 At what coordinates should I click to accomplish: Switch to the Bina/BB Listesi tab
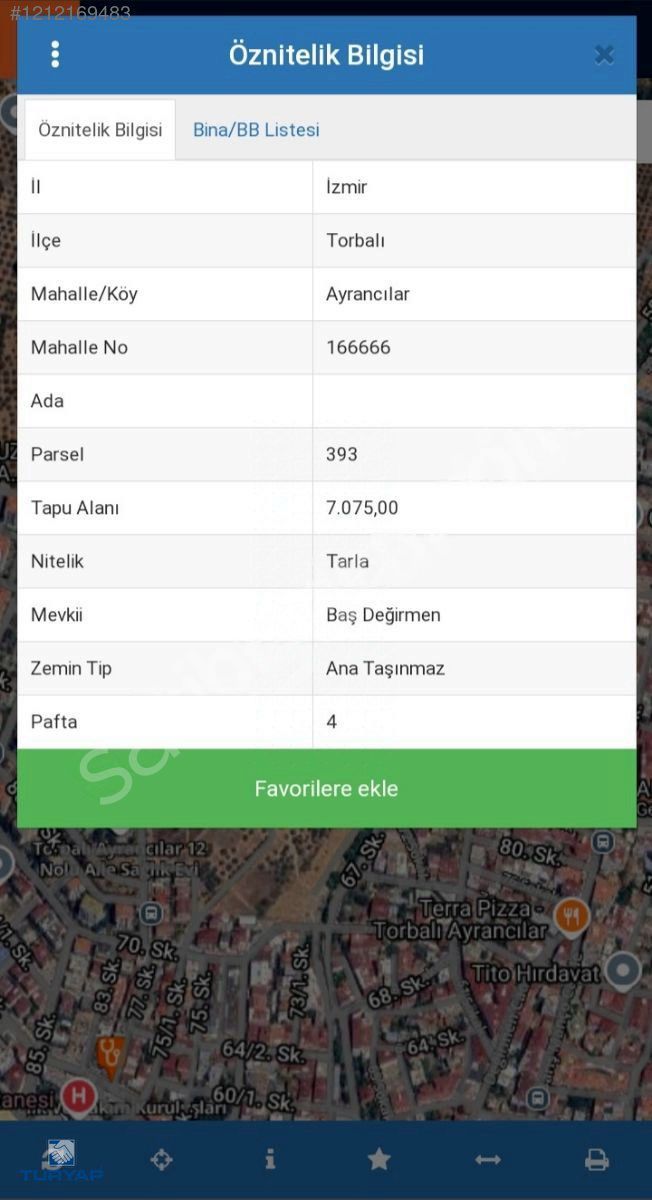tap(256, 130)
